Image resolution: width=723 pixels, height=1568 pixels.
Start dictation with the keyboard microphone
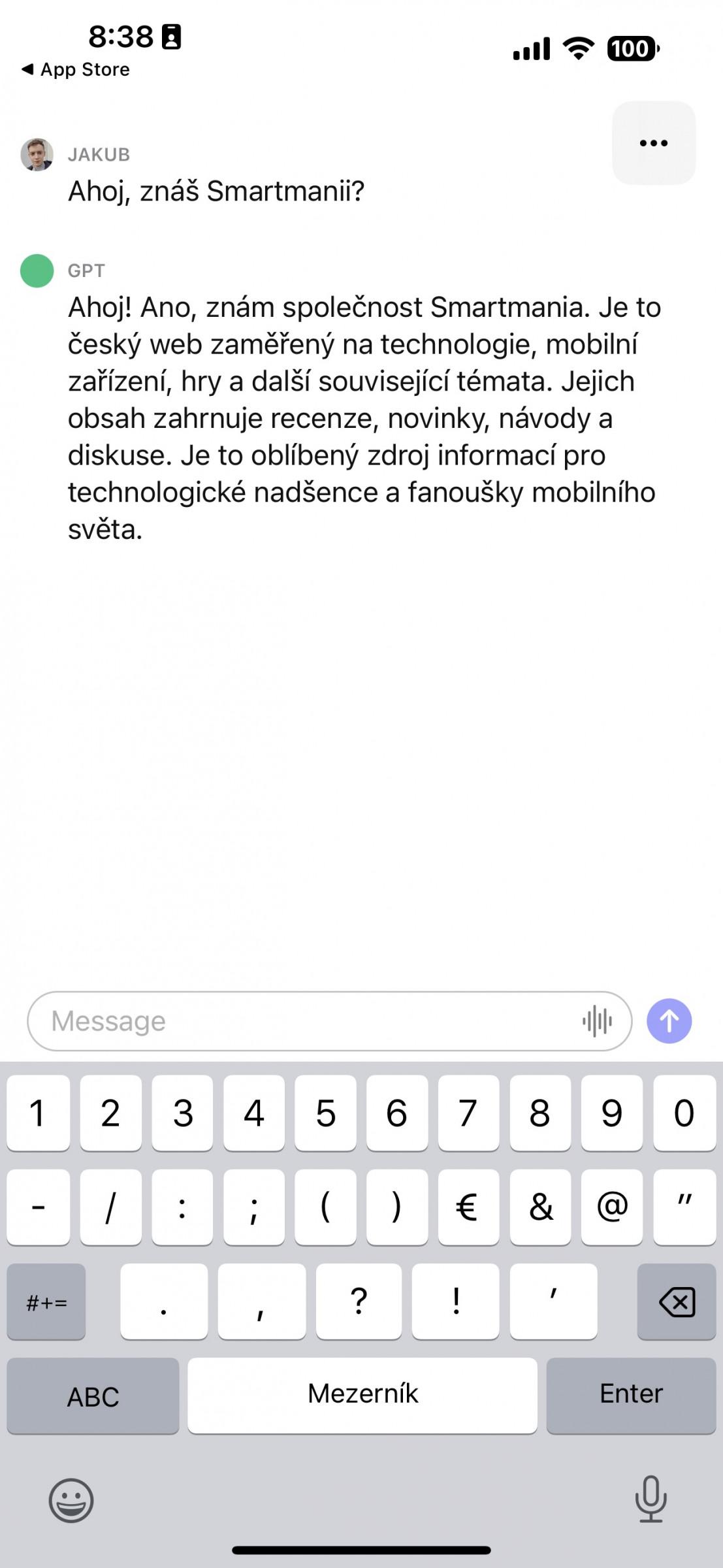click(x=651, y=1498)
